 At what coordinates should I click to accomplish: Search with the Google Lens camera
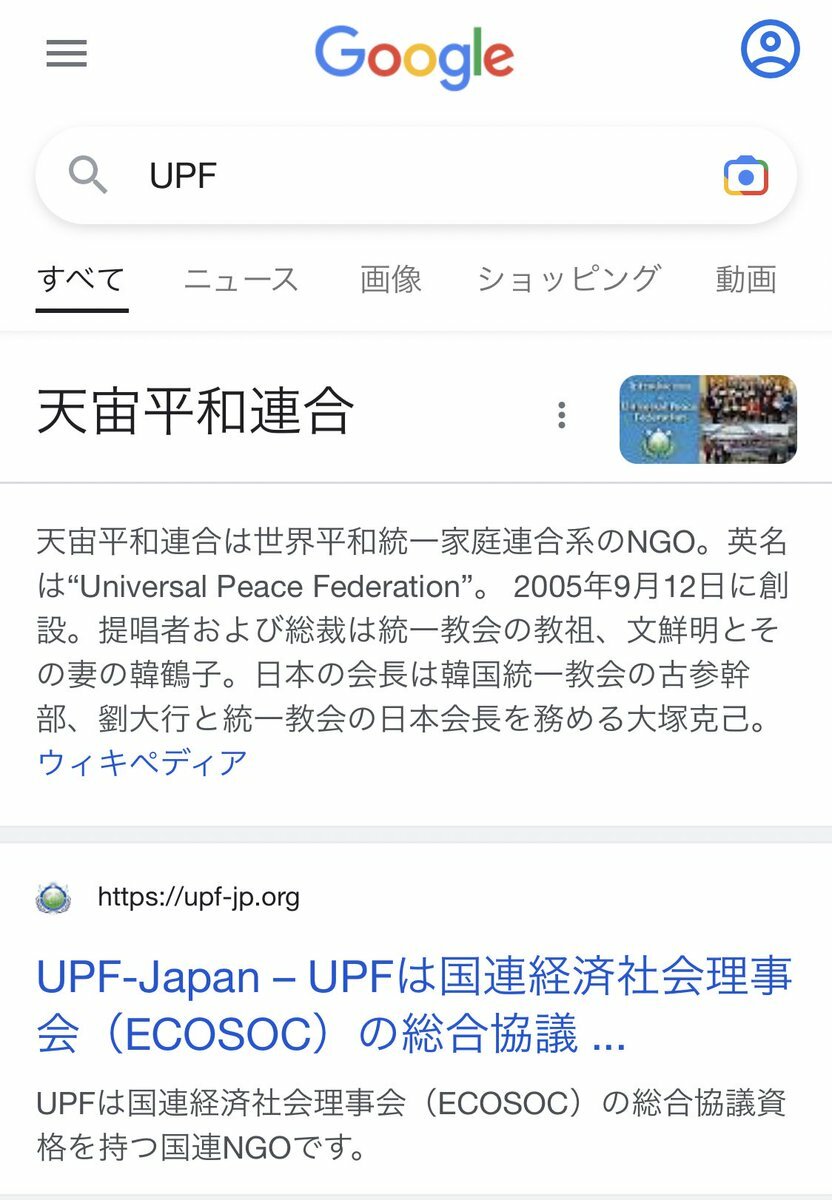pyautogui.click(x=745, y=176)
